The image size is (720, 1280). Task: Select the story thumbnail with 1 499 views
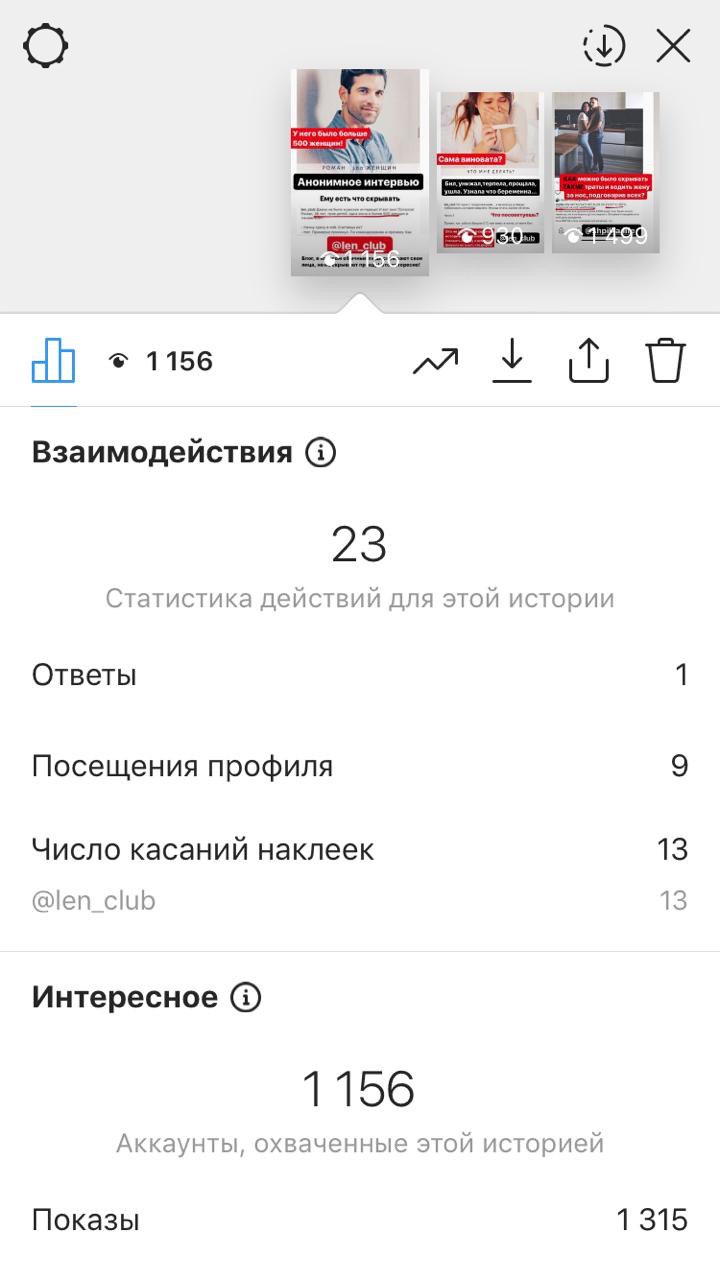606,172
